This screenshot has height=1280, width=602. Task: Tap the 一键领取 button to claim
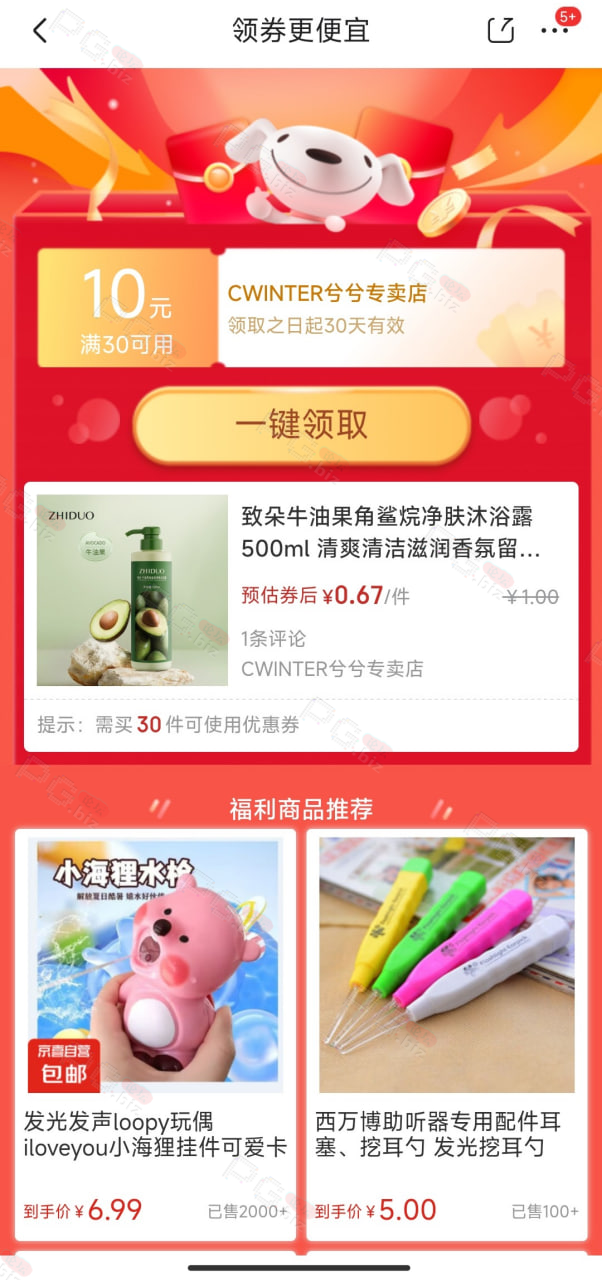point(301,426)
